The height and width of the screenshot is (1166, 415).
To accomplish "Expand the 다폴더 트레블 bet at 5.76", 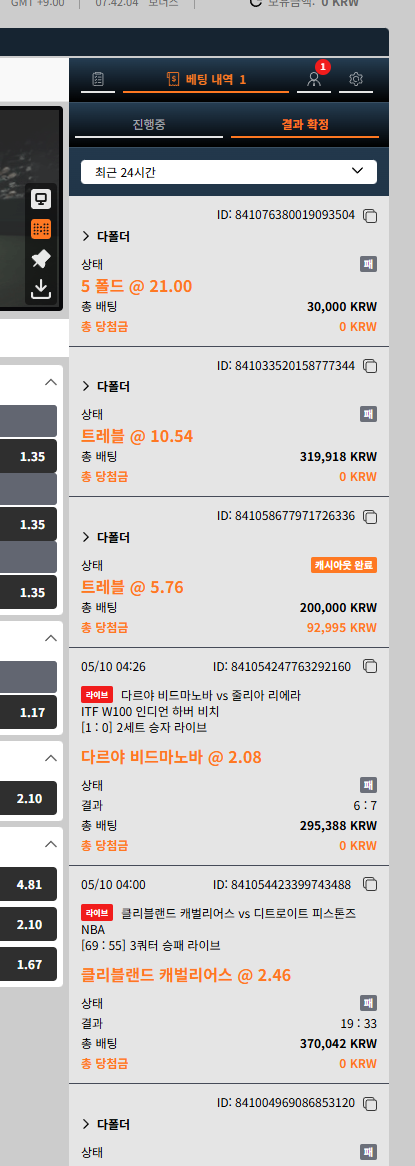I will pyautogui.click(x=106, y=537).
